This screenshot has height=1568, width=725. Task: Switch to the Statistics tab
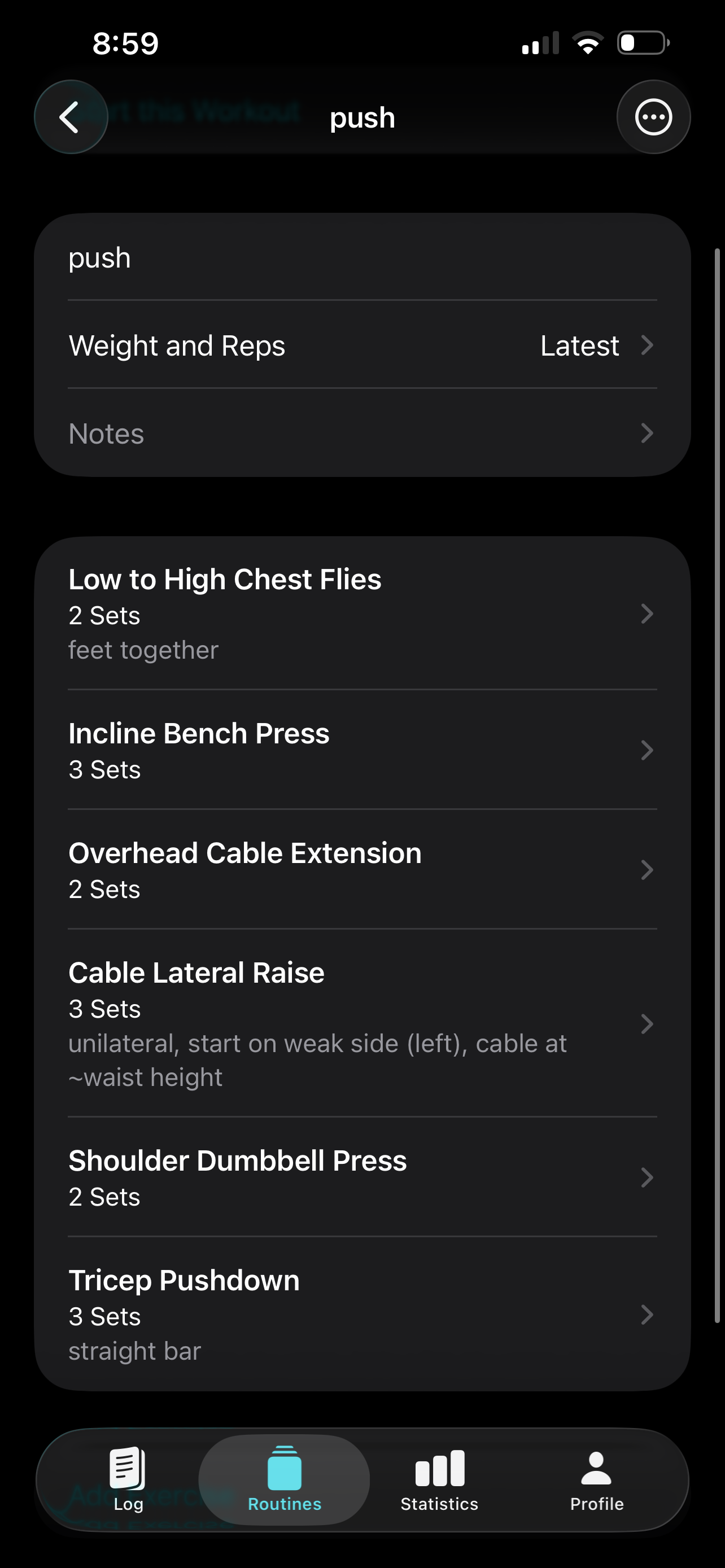439,1479
